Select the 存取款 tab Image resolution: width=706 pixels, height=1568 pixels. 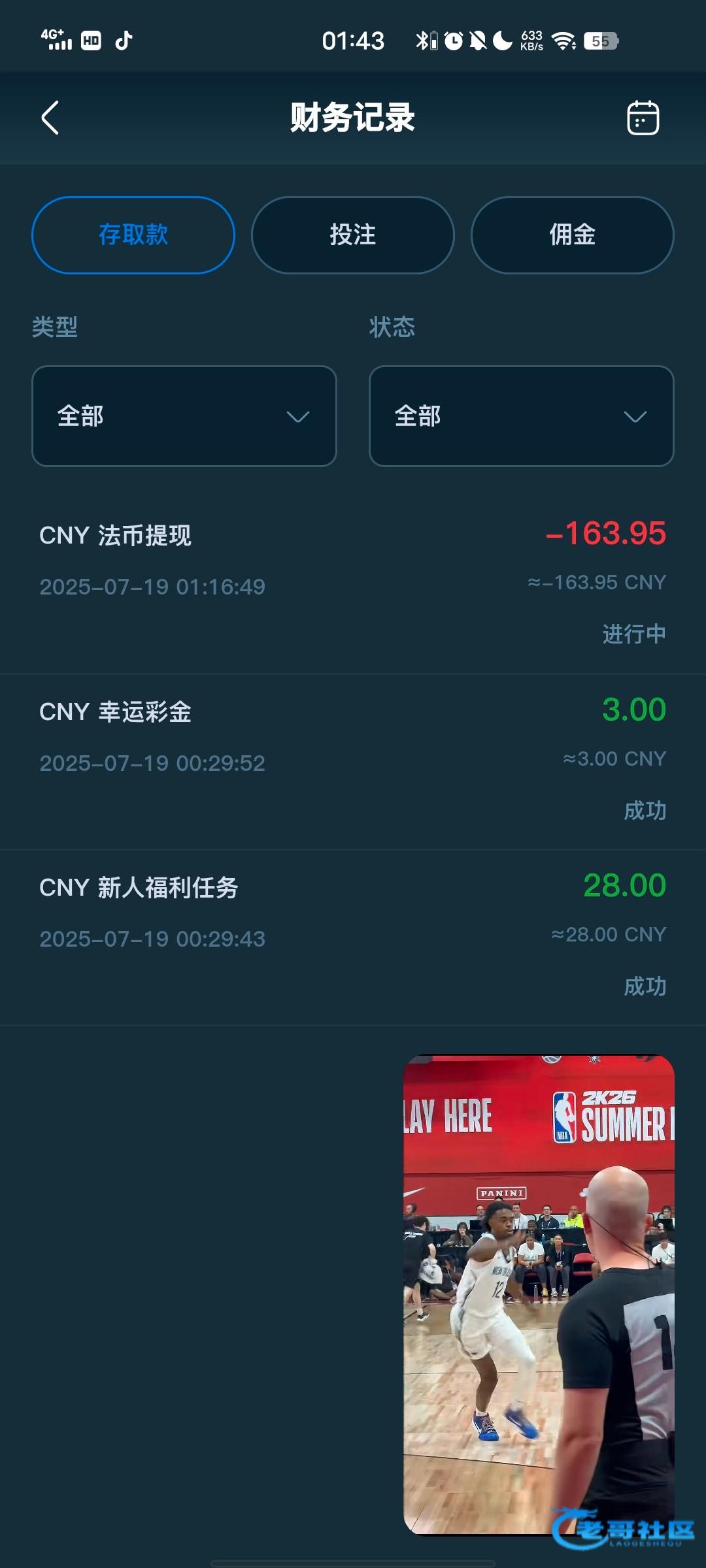pos(133,235)
